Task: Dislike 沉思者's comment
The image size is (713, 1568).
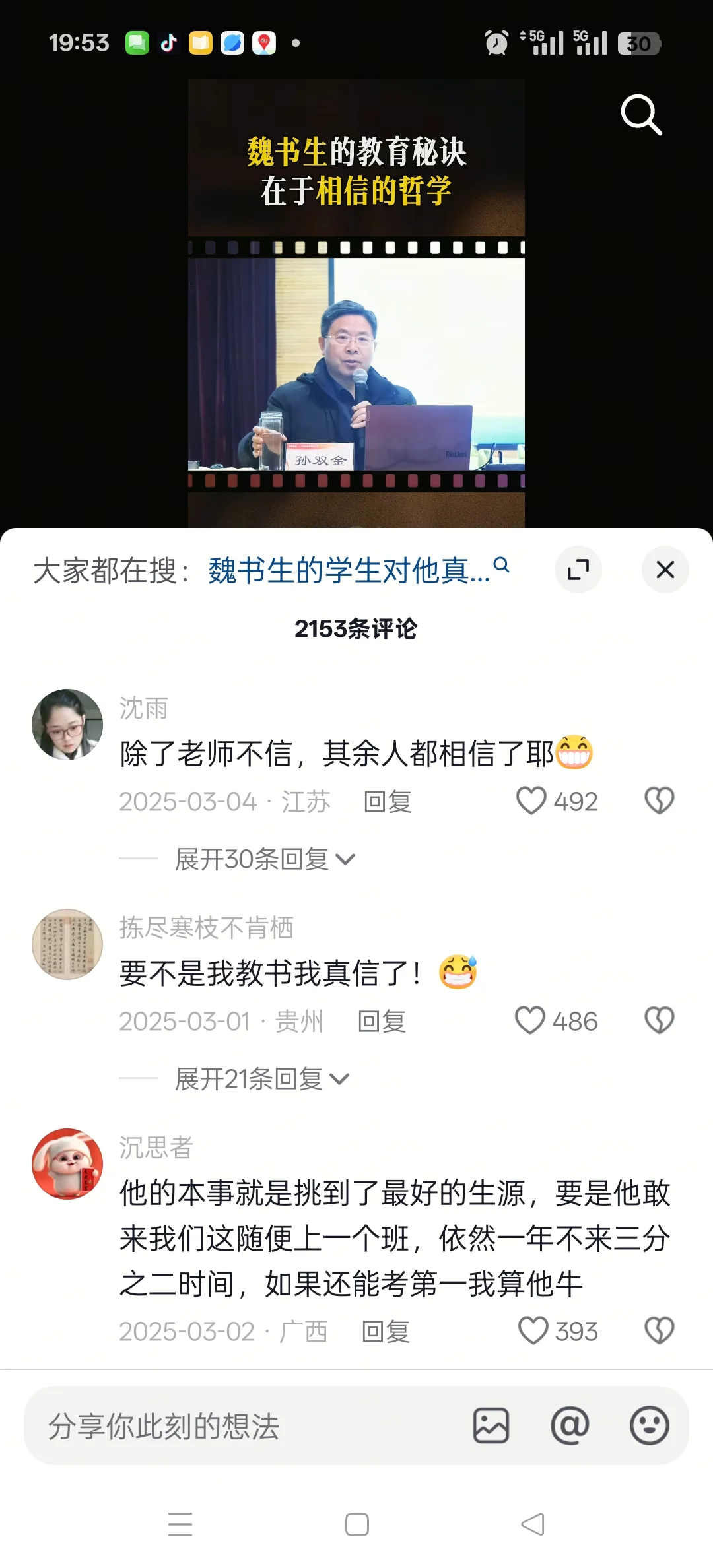Action: (659, 1331)
